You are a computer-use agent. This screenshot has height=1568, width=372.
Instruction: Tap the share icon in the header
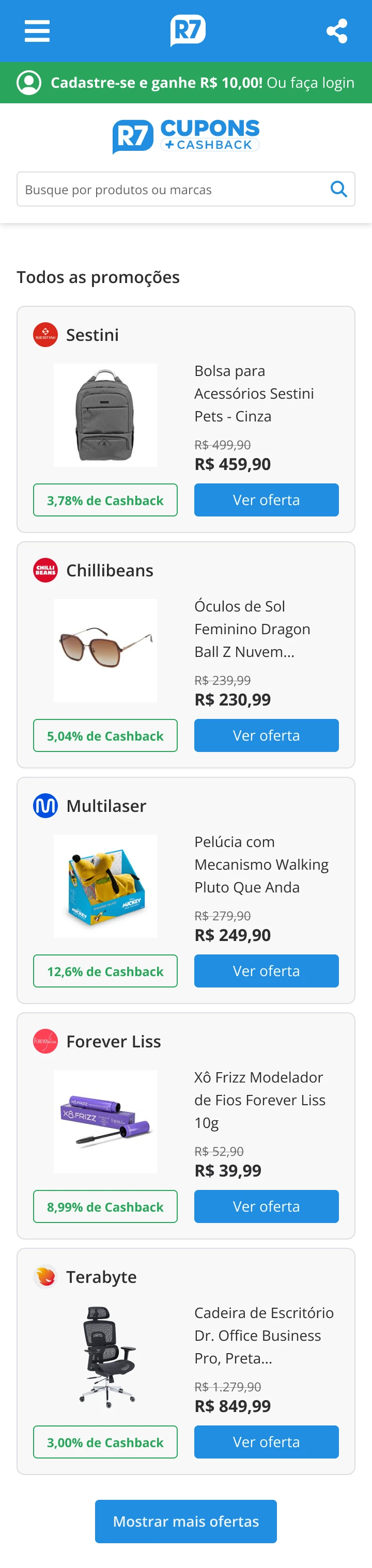337,31
